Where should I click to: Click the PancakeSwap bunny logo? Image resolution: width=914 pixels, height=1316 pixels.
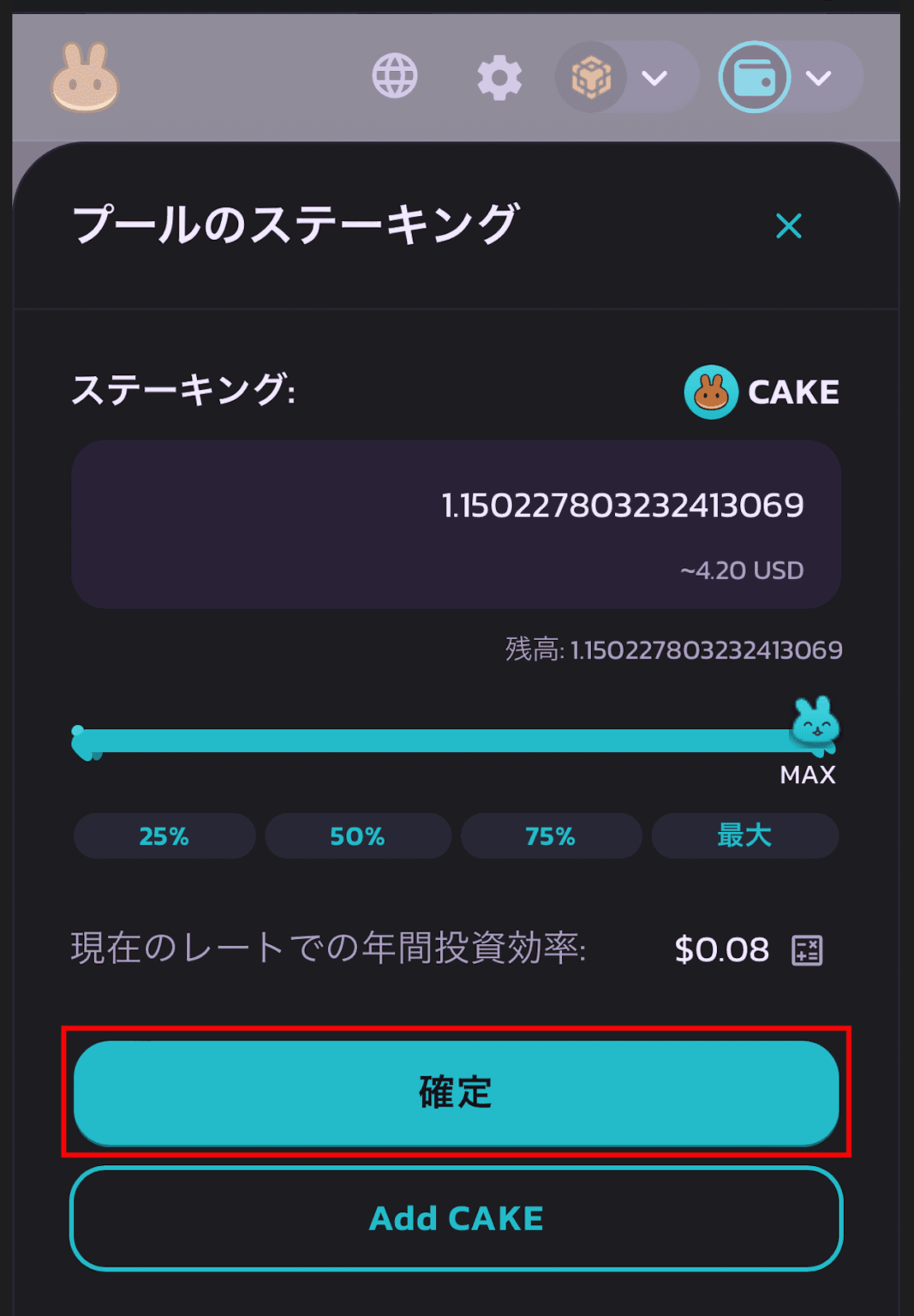click(86, 76)
